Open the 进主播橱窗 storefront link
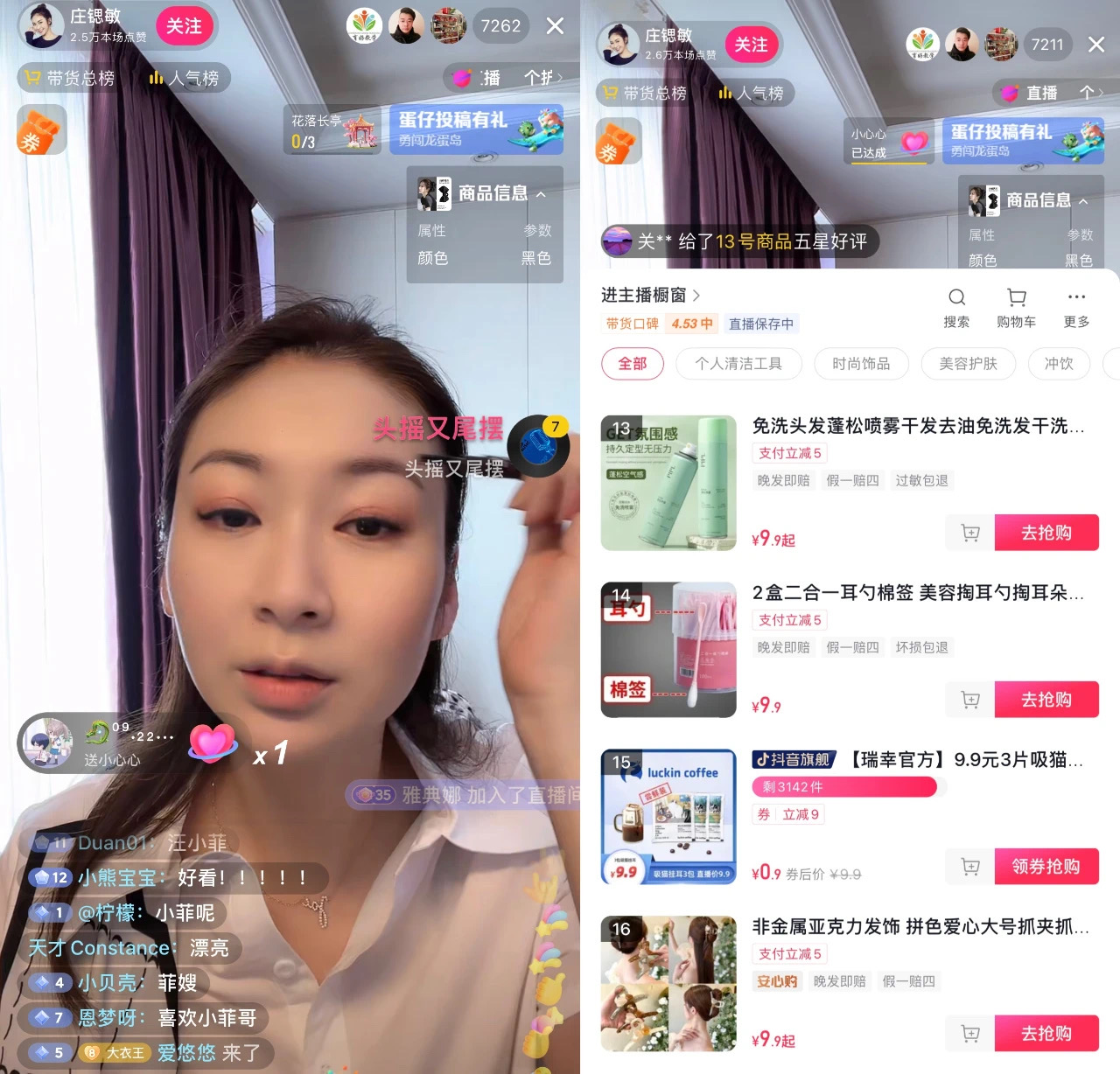The image size is (1120, 1074). click(650, 296)
